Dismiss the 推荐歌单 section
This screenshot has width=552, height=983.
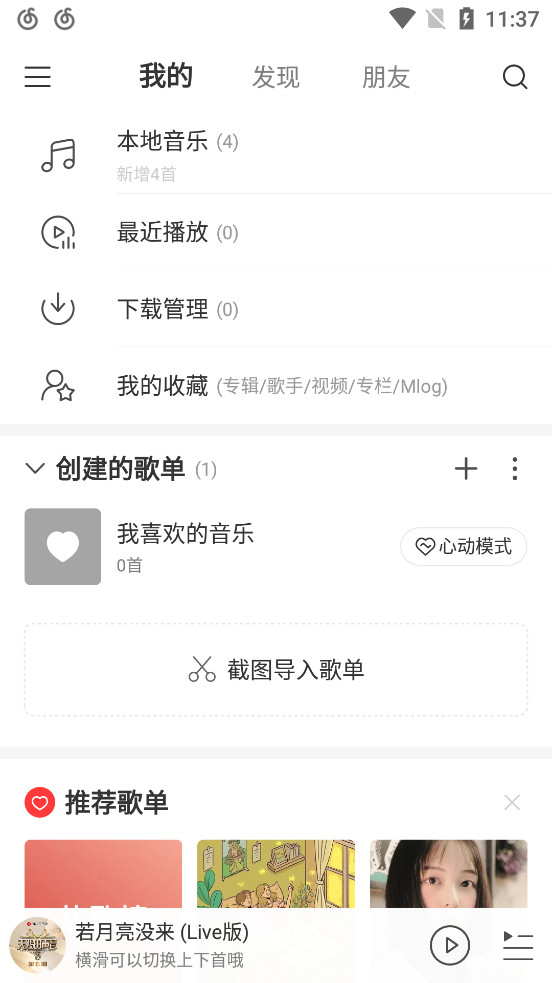pos(512,802)
